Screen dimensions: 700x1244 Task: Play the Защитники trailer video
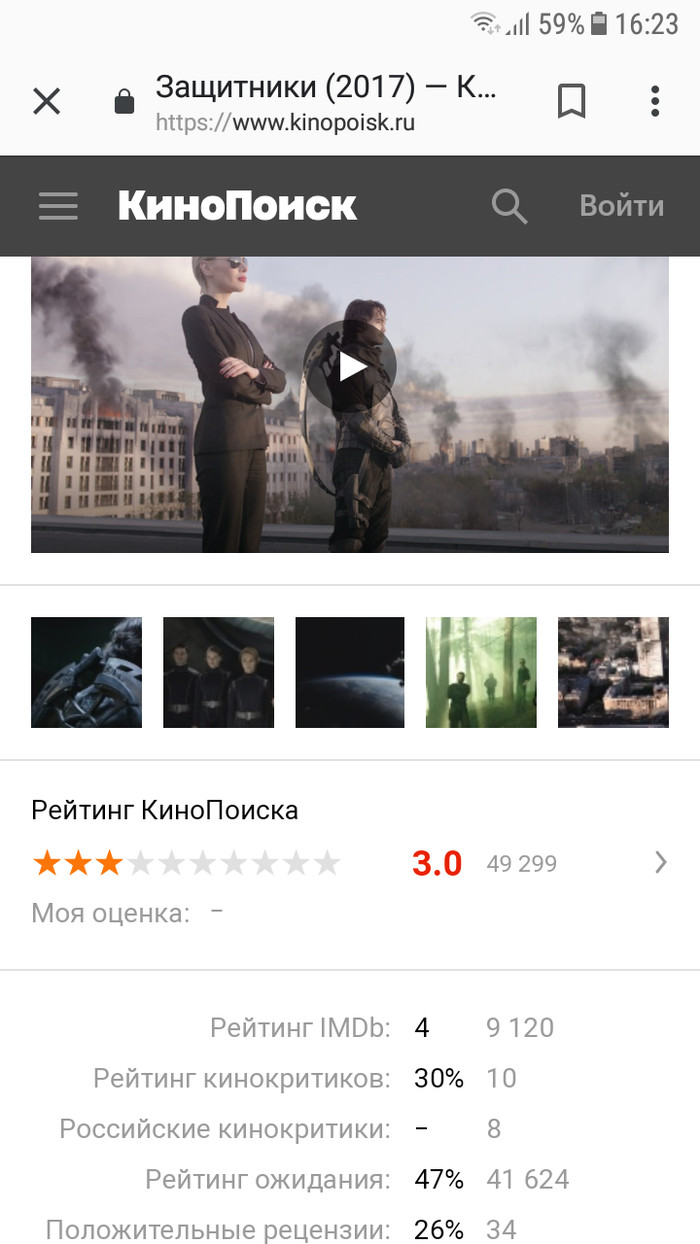click(x=350, y=367)
